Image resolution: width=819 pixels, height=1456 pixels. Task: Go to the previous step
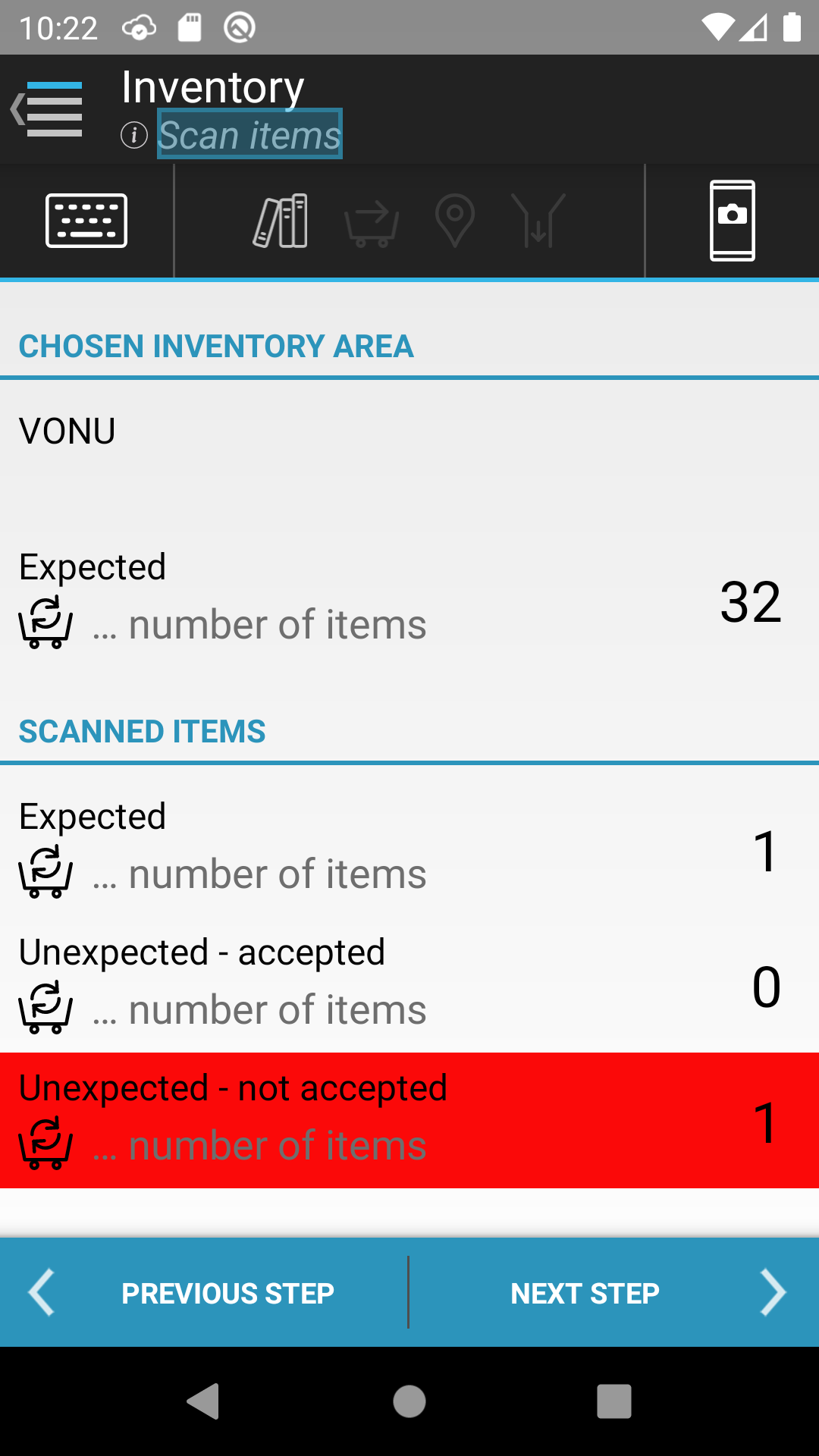[204, 1293]
